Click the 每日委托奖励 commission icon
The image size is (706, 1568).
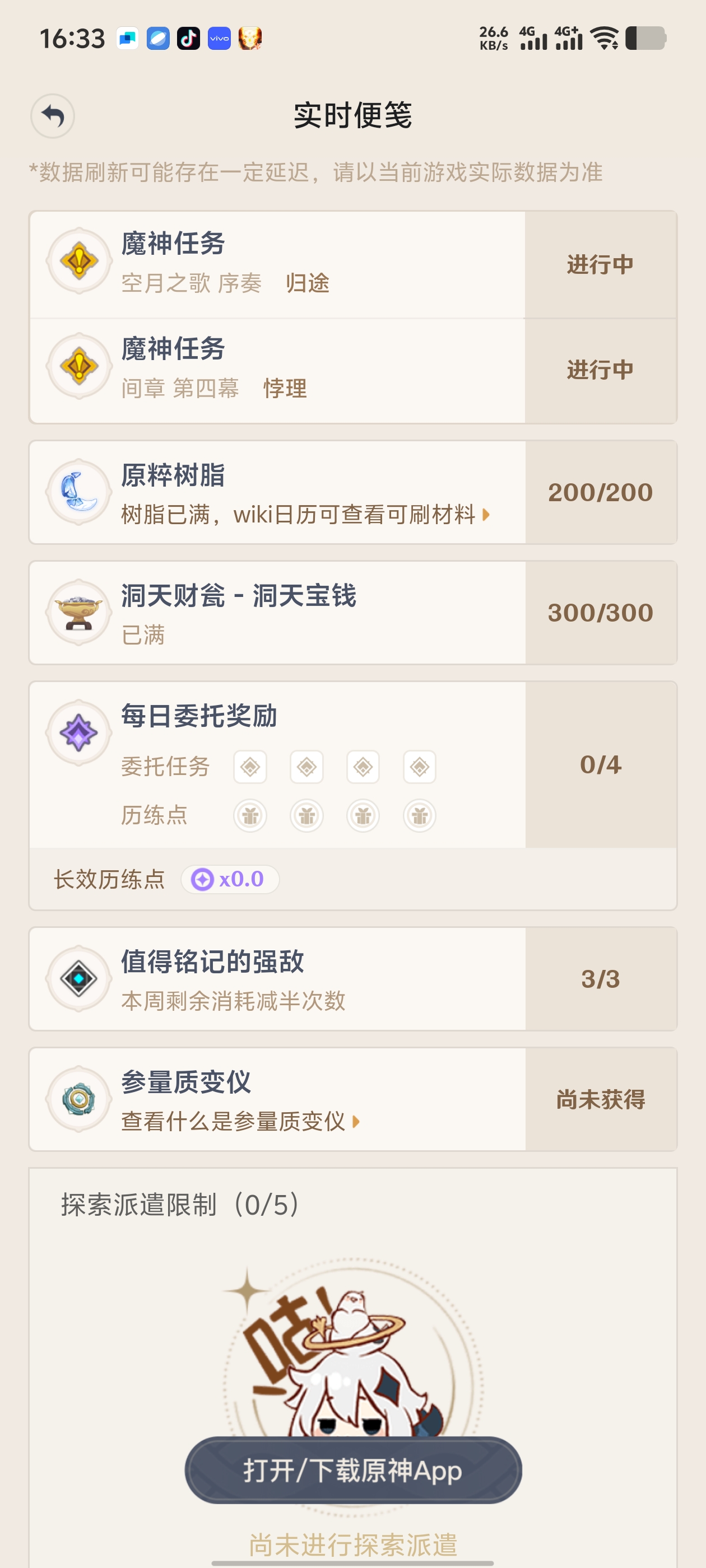pyautogui.click(x=78, y=734)
